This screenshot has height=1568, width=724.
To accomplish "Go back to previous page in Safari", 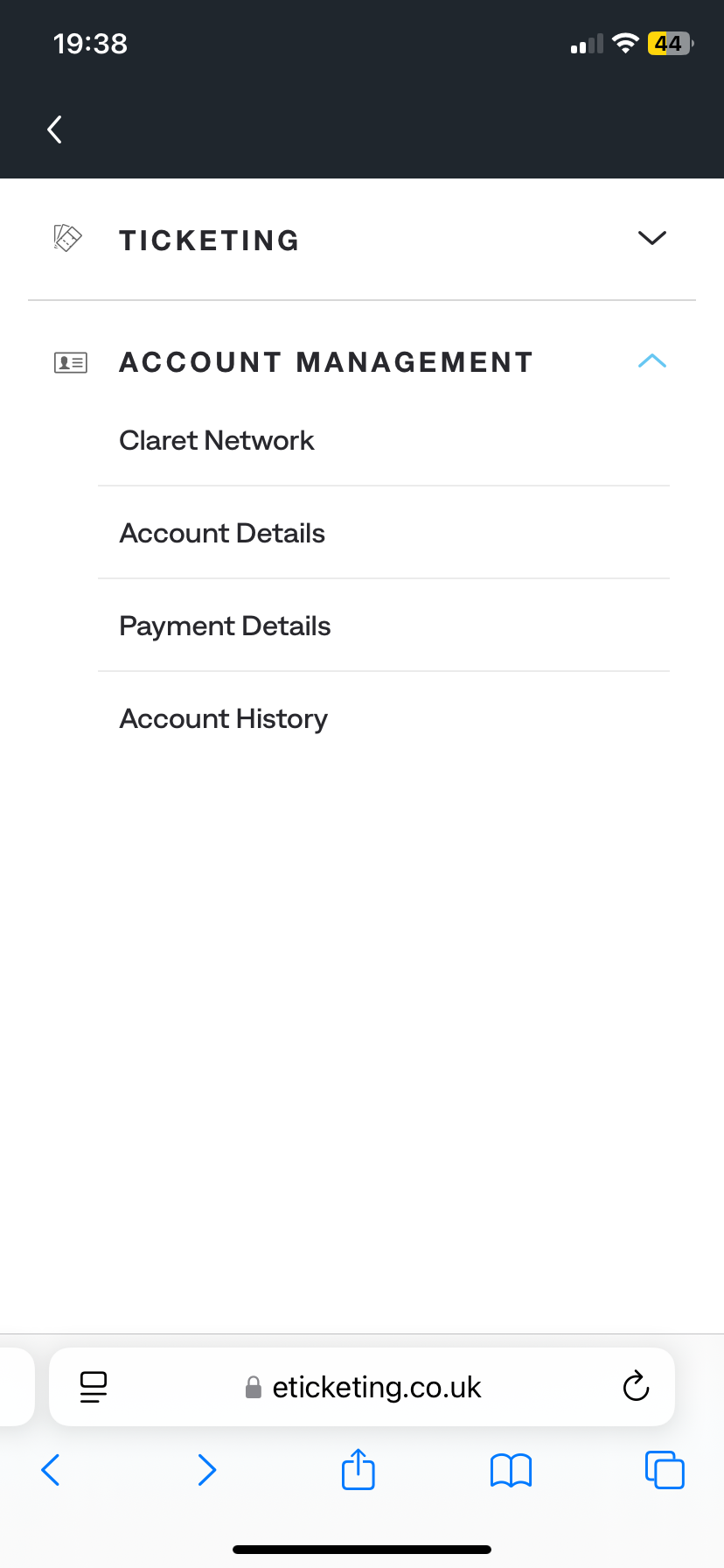I will click(x=51, y=1470).
